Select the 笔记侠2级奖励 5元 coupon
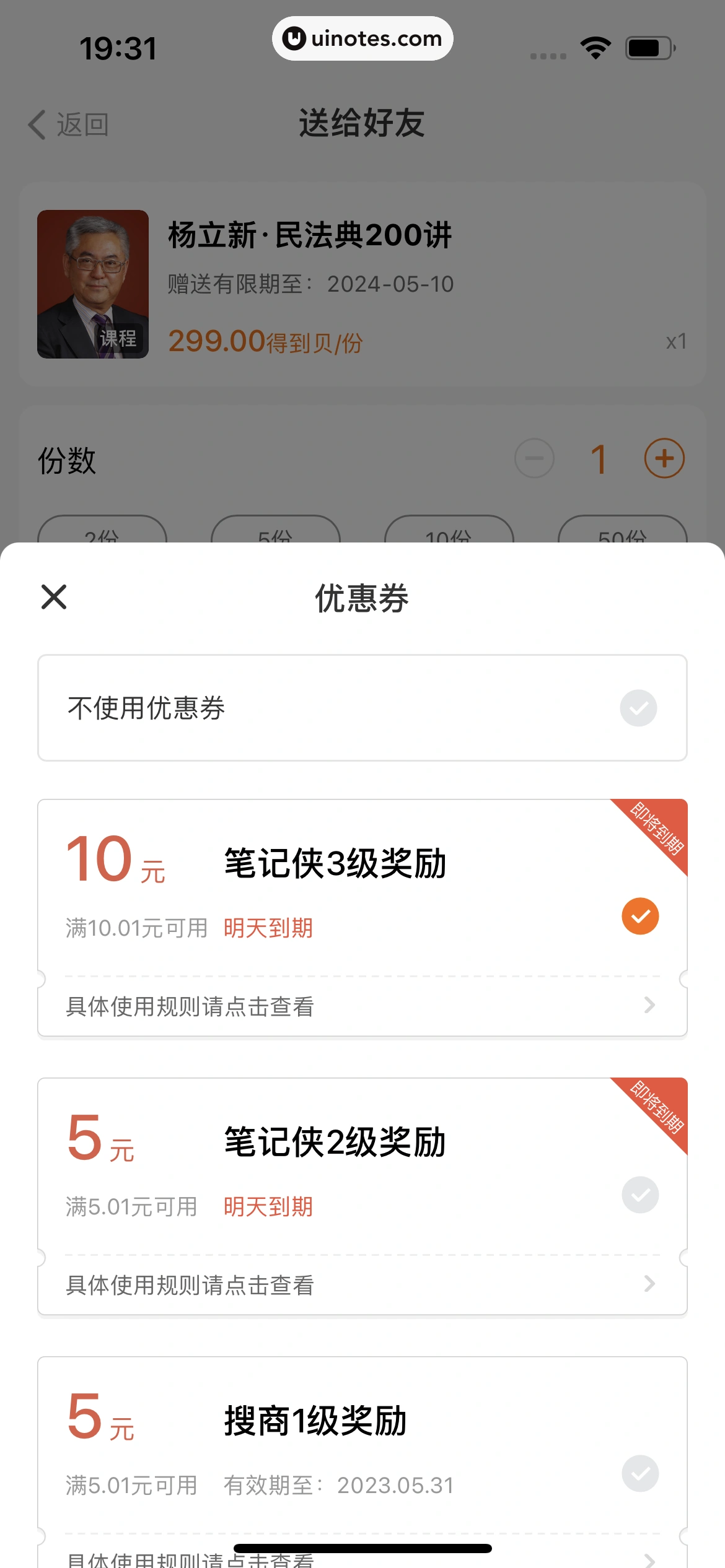This screenshot has width=725, height=1568. 639,1195
